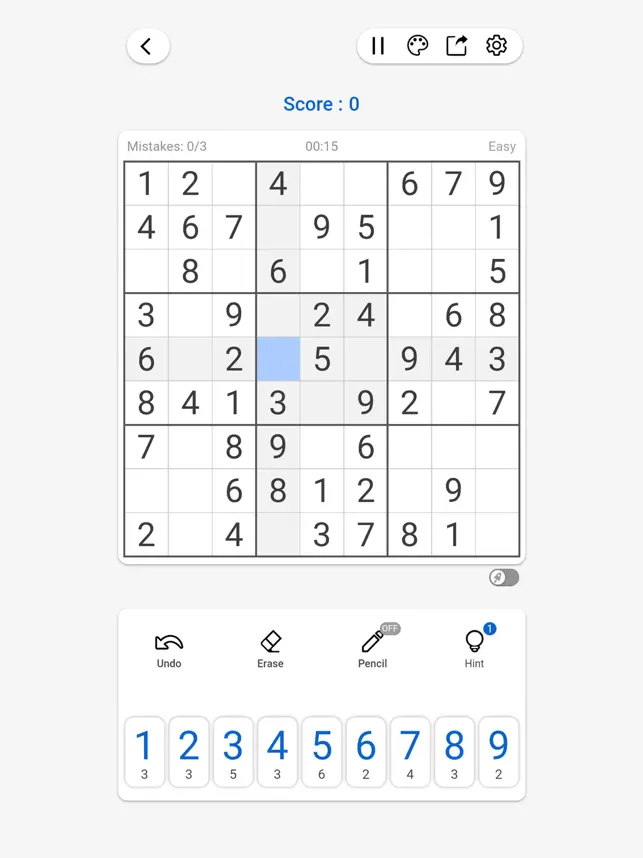Viewport: 643px width, 858px height.
Task: Pause the sudoku game
Action: tap(378, 46)
